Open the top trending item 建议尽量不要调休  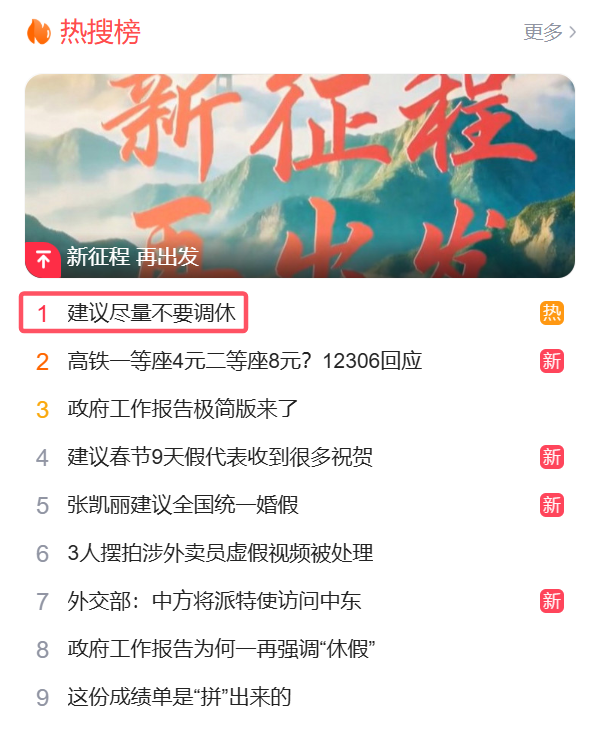151,313
